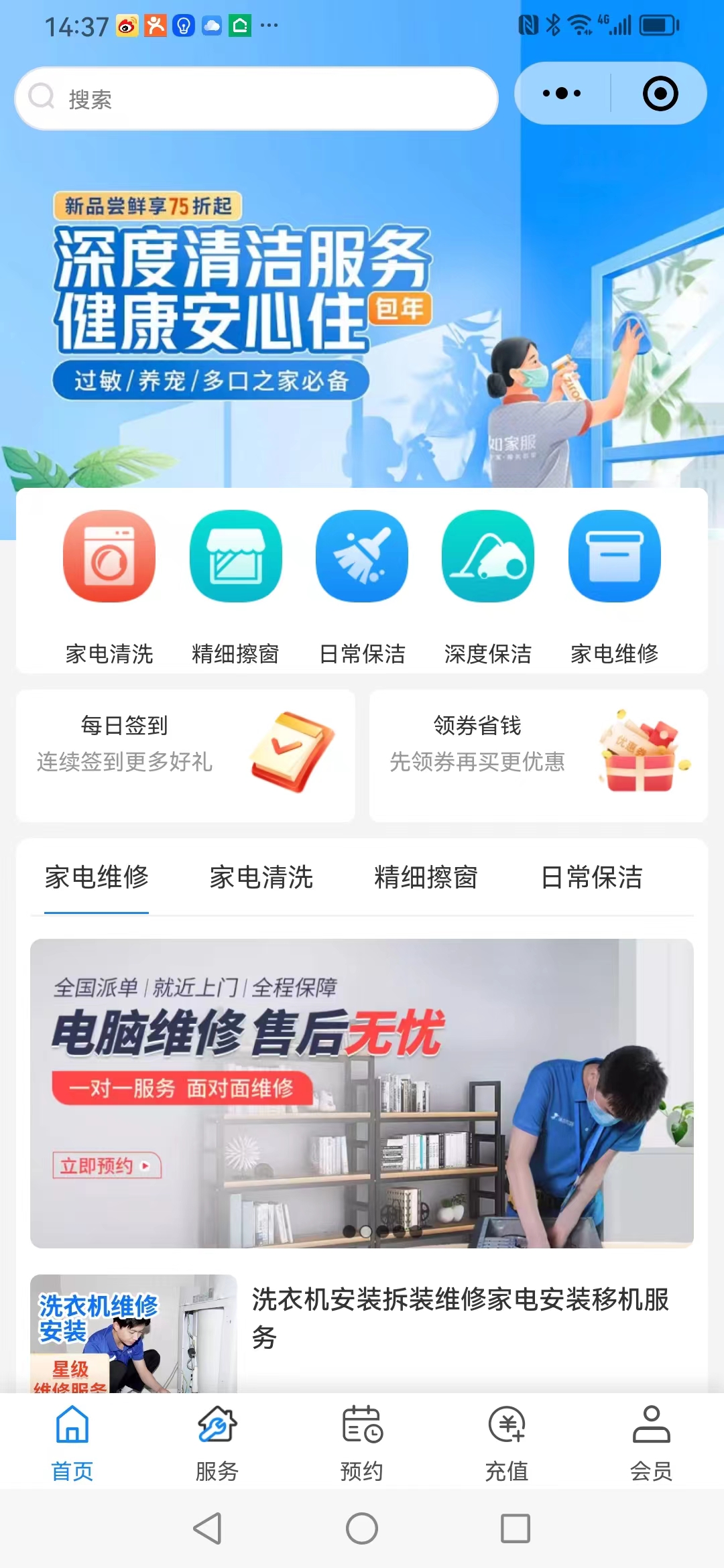
Task: Choose the 日常保洁 broom icon
Action: tap(362, 556)
